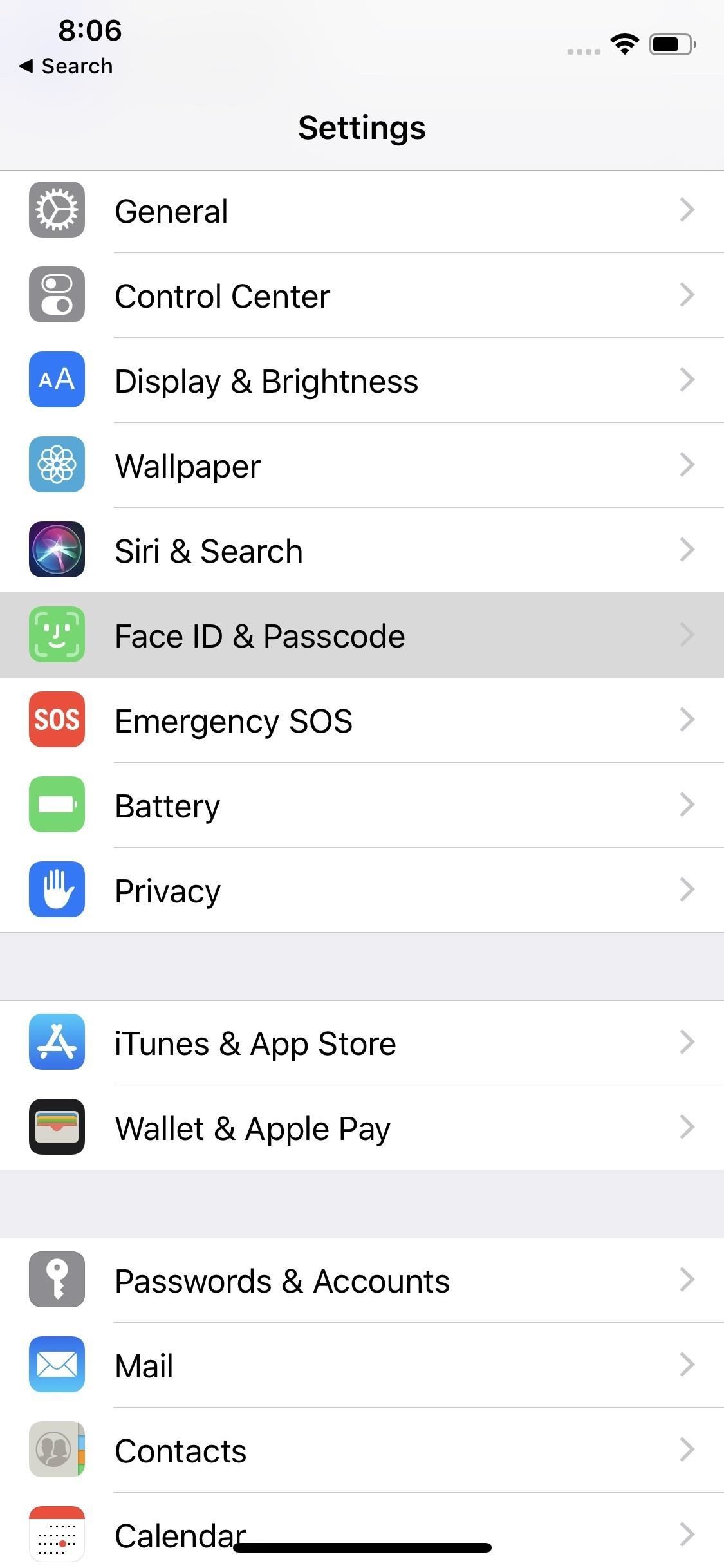This screenshot has height=1568, width=724.
Task: Select the Control Center icon
Action: click(56, 295)
